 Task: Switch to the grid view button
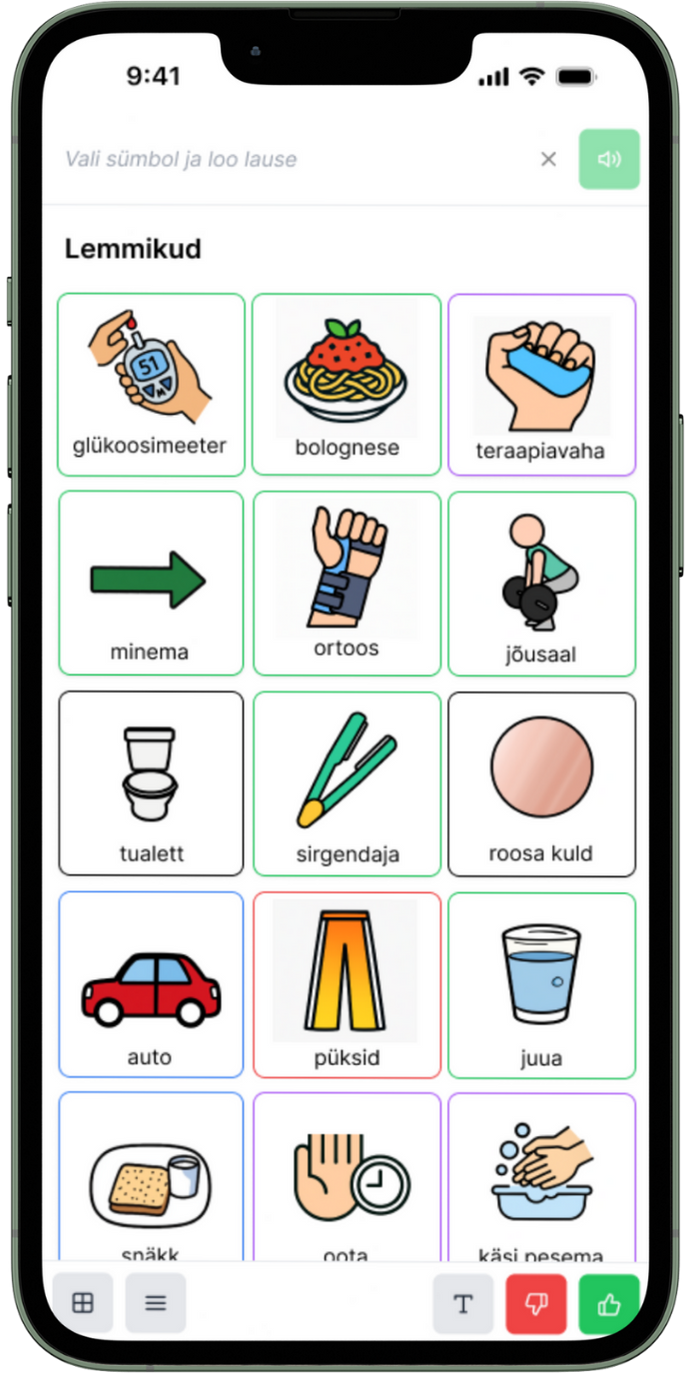point(83,1303)
